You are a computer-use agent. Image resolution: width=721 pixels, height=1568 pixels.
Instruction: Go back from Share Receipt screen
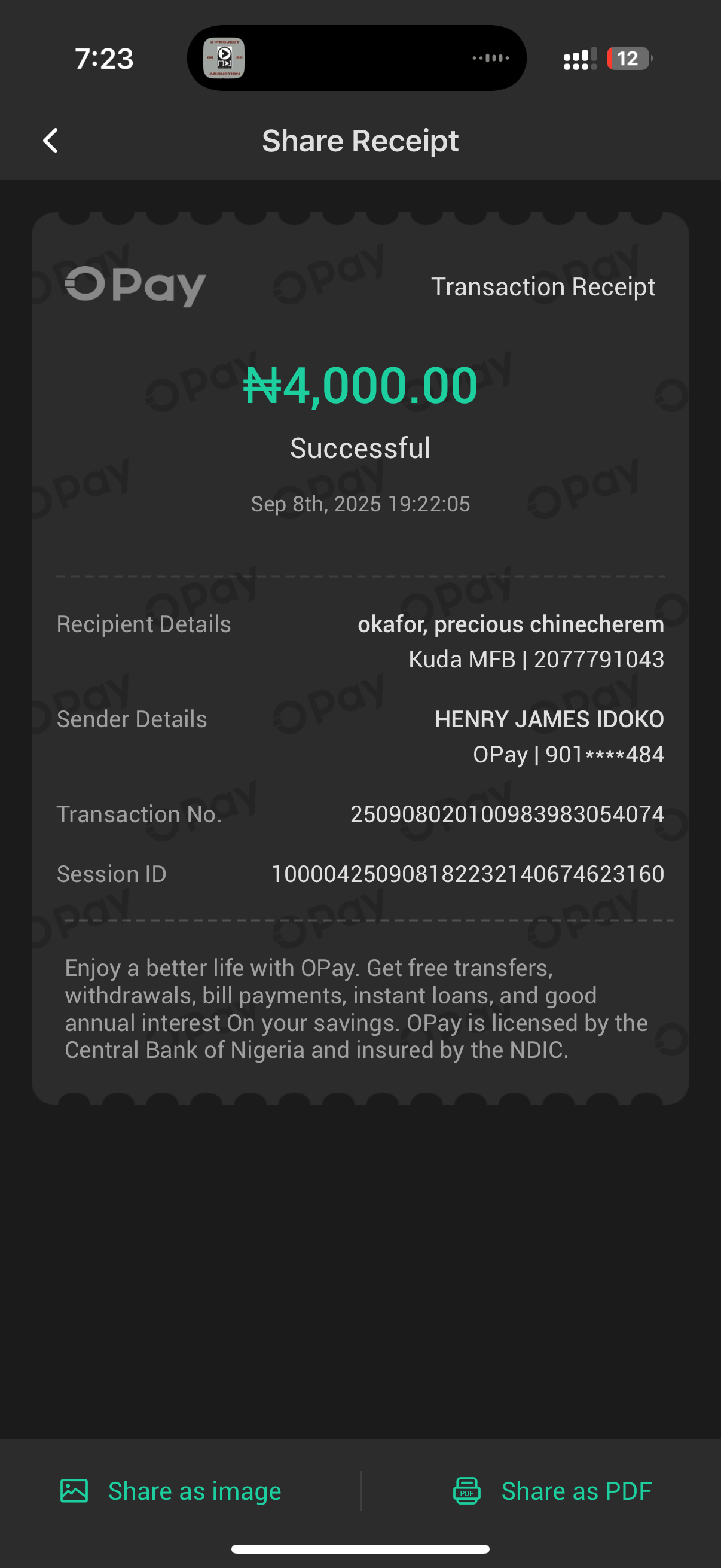pos(51,141)
